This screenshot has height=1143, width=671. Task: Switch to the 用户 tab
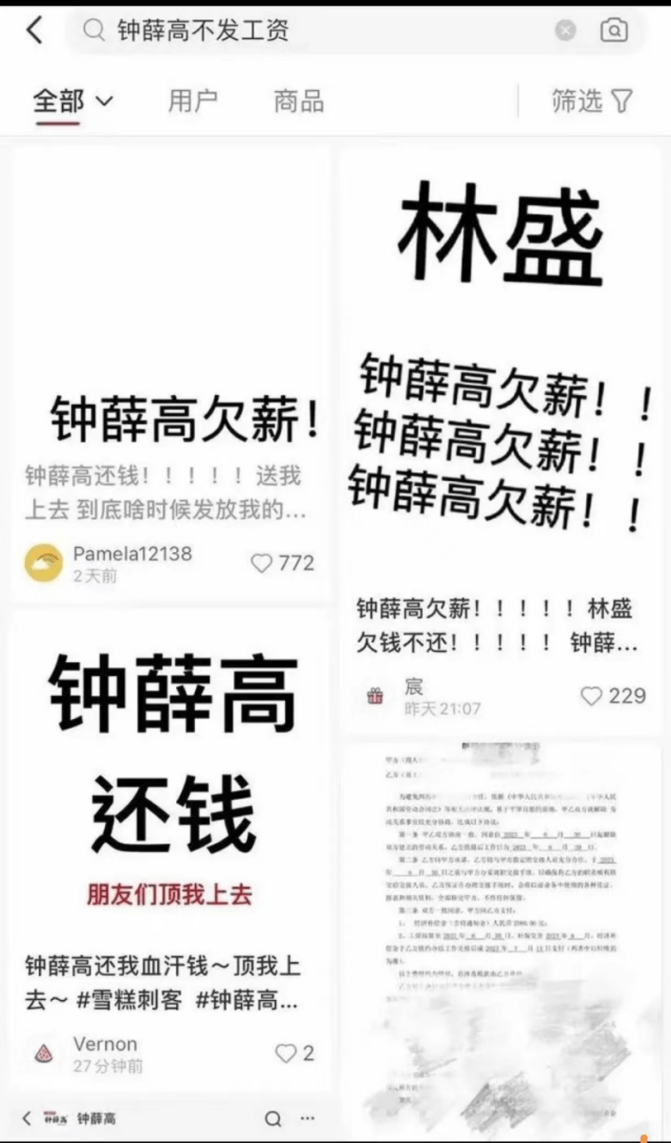pos(192,100)
